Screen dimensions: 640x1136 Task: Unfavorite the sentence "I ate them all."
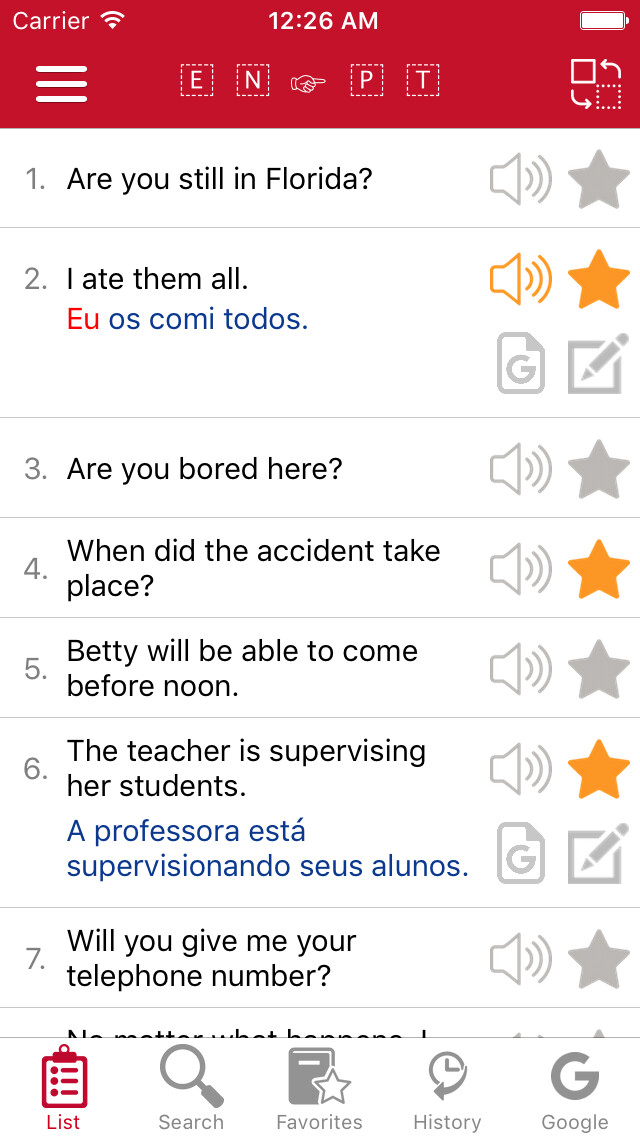coord(598,279)
